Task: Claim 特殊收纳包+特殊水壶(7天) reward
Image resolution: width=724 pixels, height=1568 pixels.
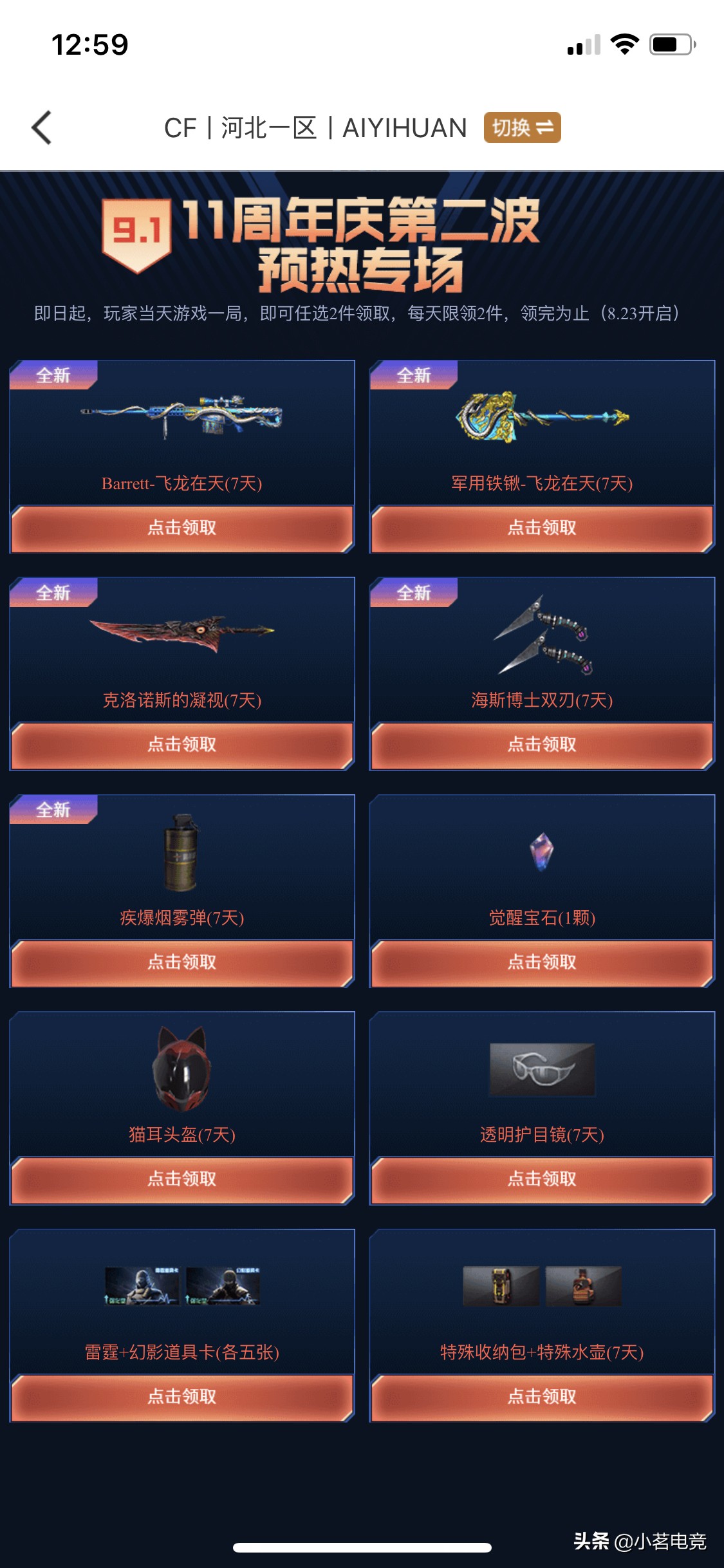Action: 542,1397
